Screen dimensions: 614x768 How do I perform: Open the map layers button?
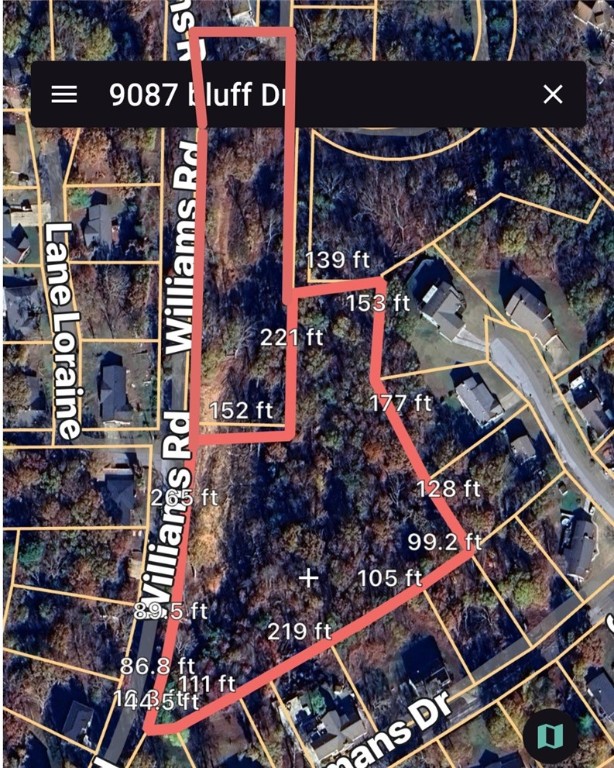click(550, 737)
